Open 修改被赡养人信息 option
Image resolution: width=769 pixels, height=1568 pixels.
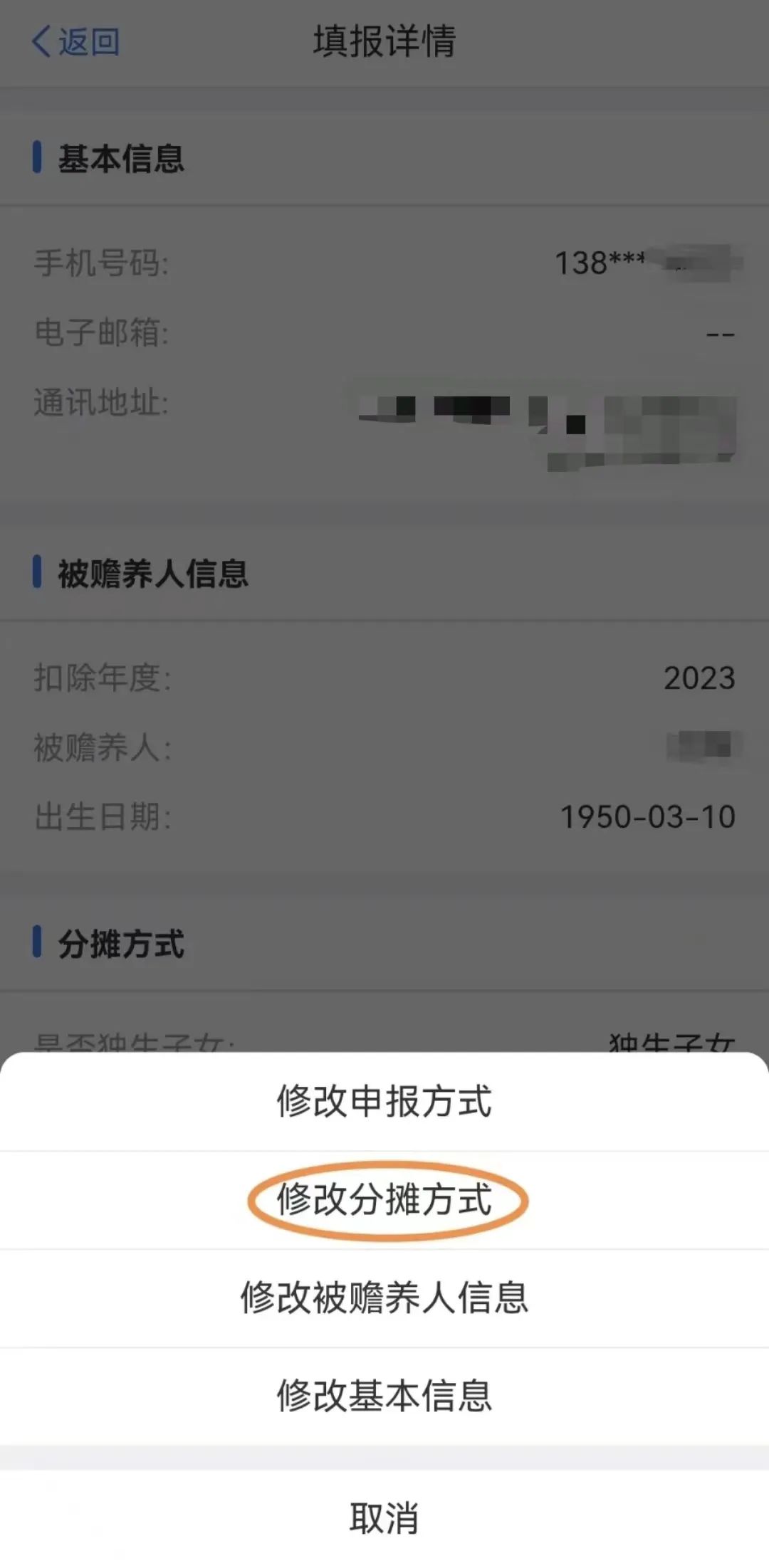(x=384, y=1298)
